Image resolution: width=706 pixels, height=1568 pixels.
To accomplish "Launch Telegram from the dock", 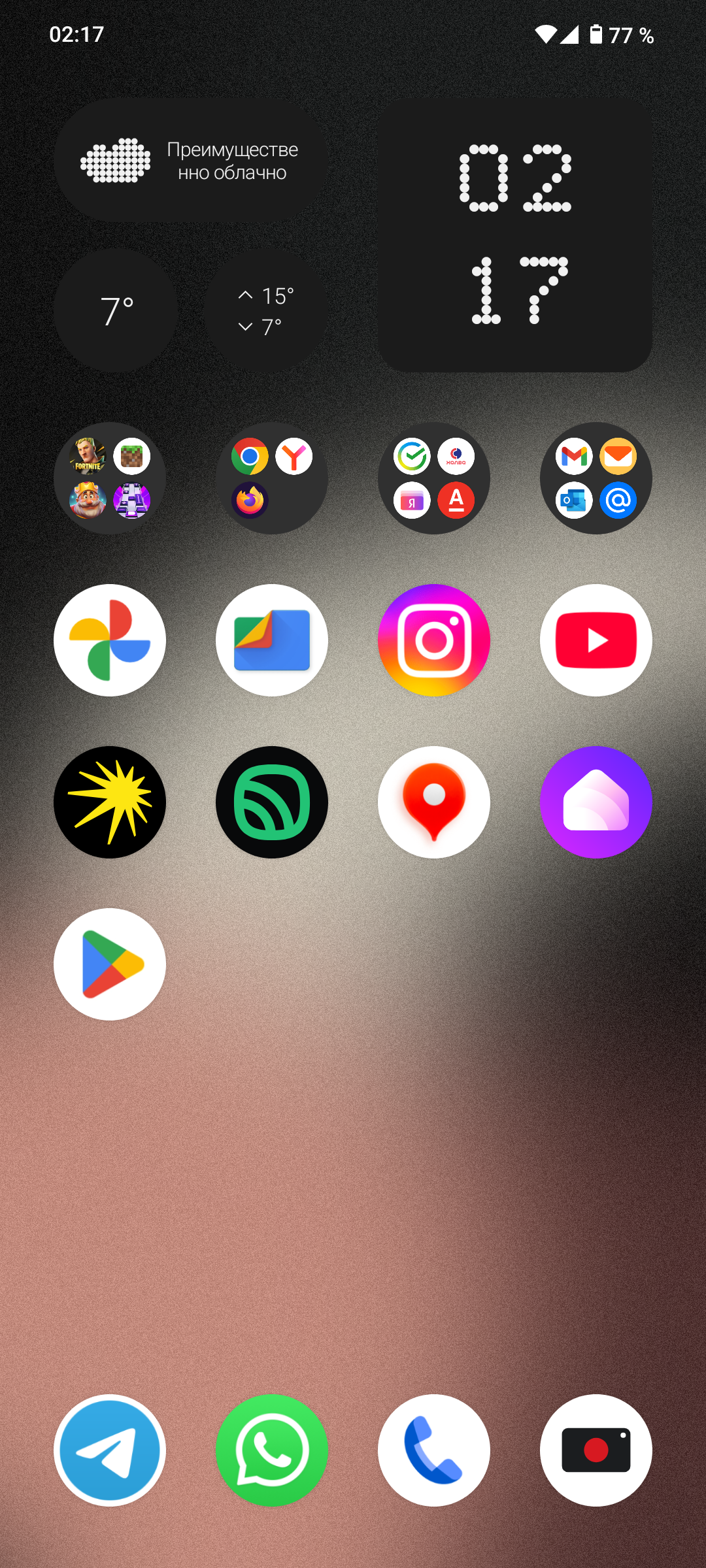I will click(110, 1450).
